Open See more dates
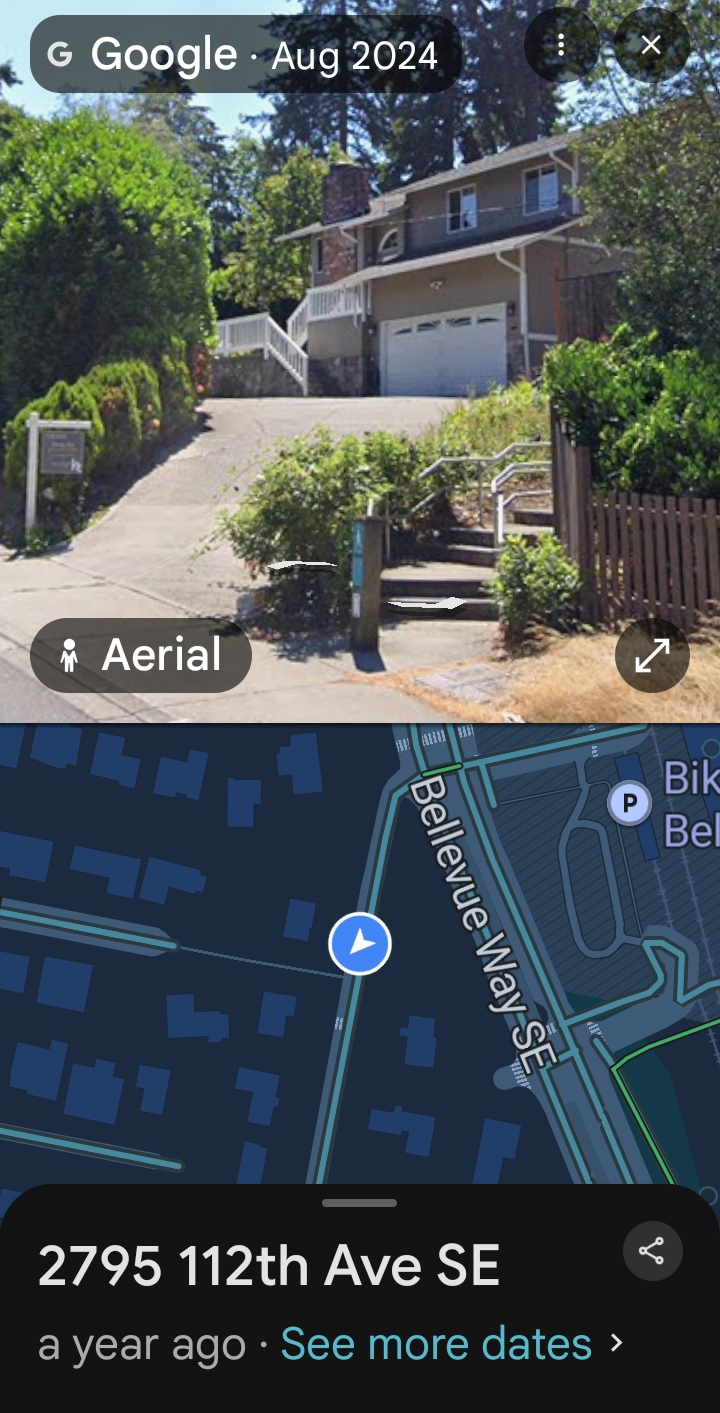Screen dimensions: 720x1413 click(451, 1344)
